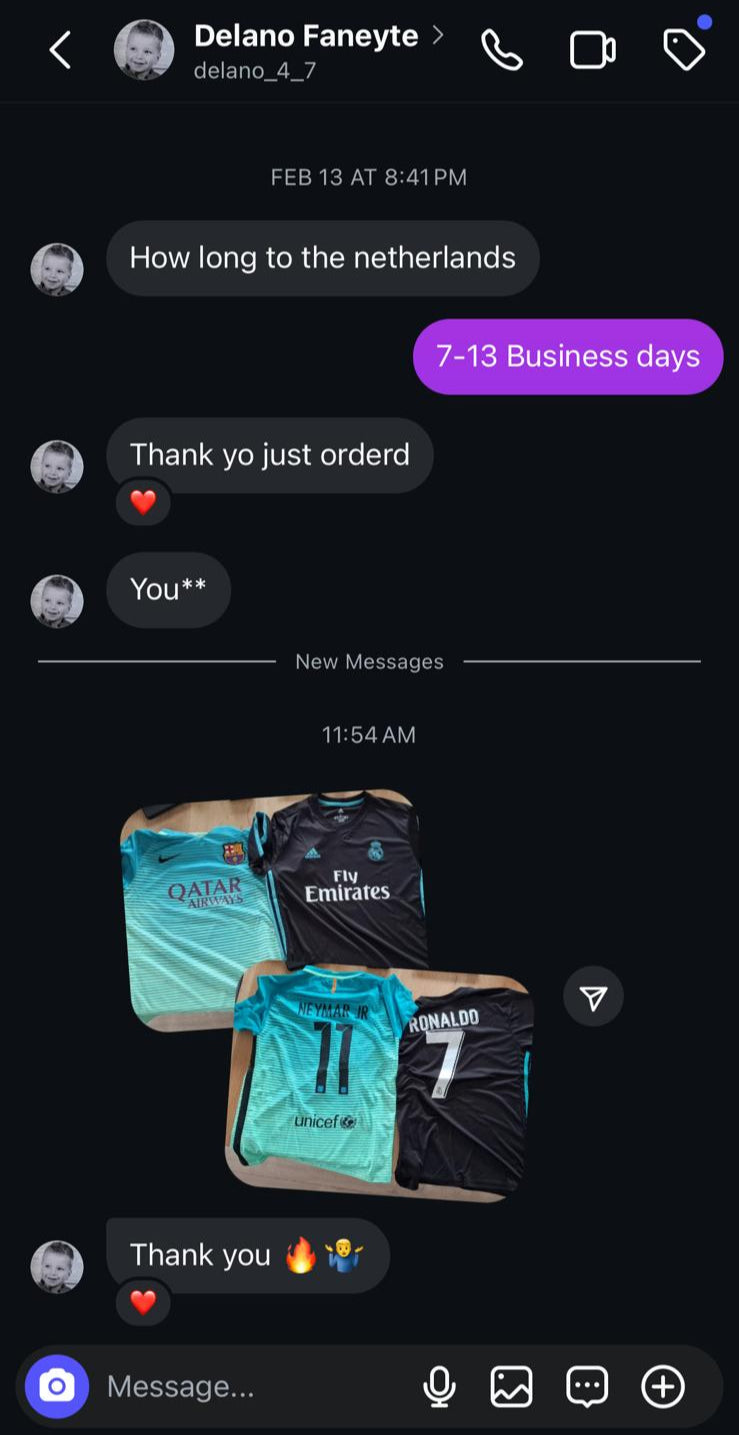Attach a photo from gallery
Image resolution: width=739 pixels, height=1435 pixels.
click(511, 1386)
